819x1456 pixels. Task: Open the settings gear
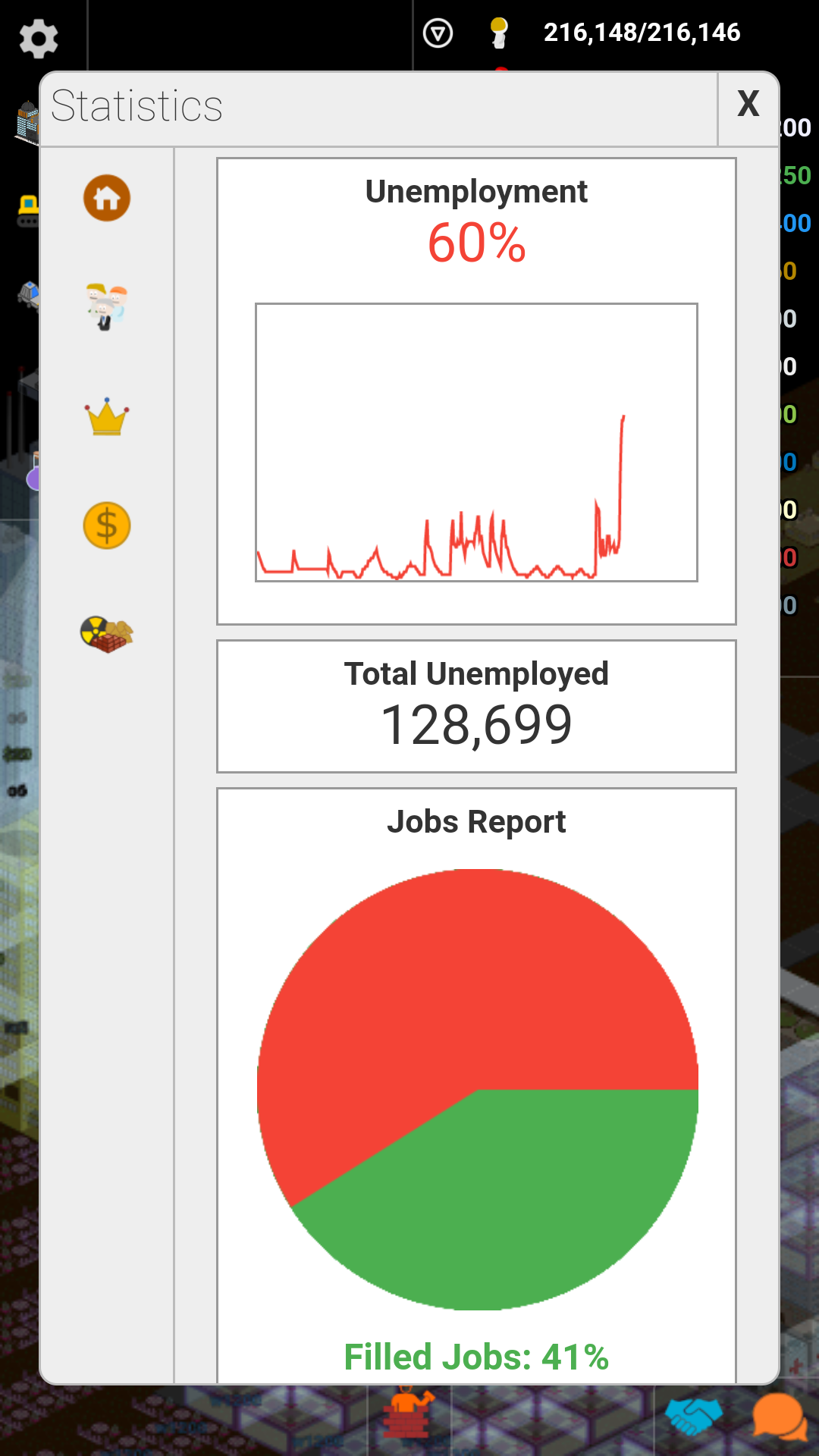tap(39, 38)
